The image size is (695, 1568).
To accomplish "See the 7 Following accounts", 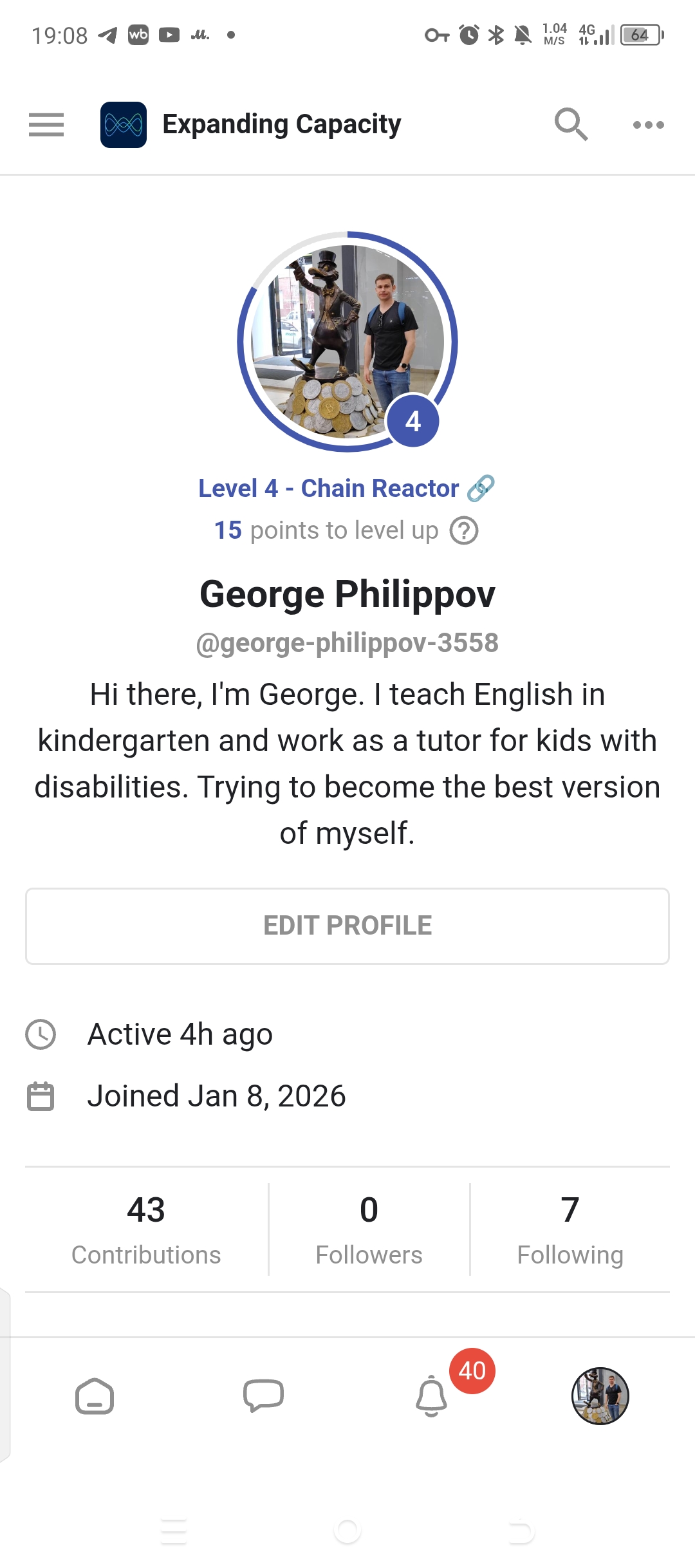I will click(570, 1229).
